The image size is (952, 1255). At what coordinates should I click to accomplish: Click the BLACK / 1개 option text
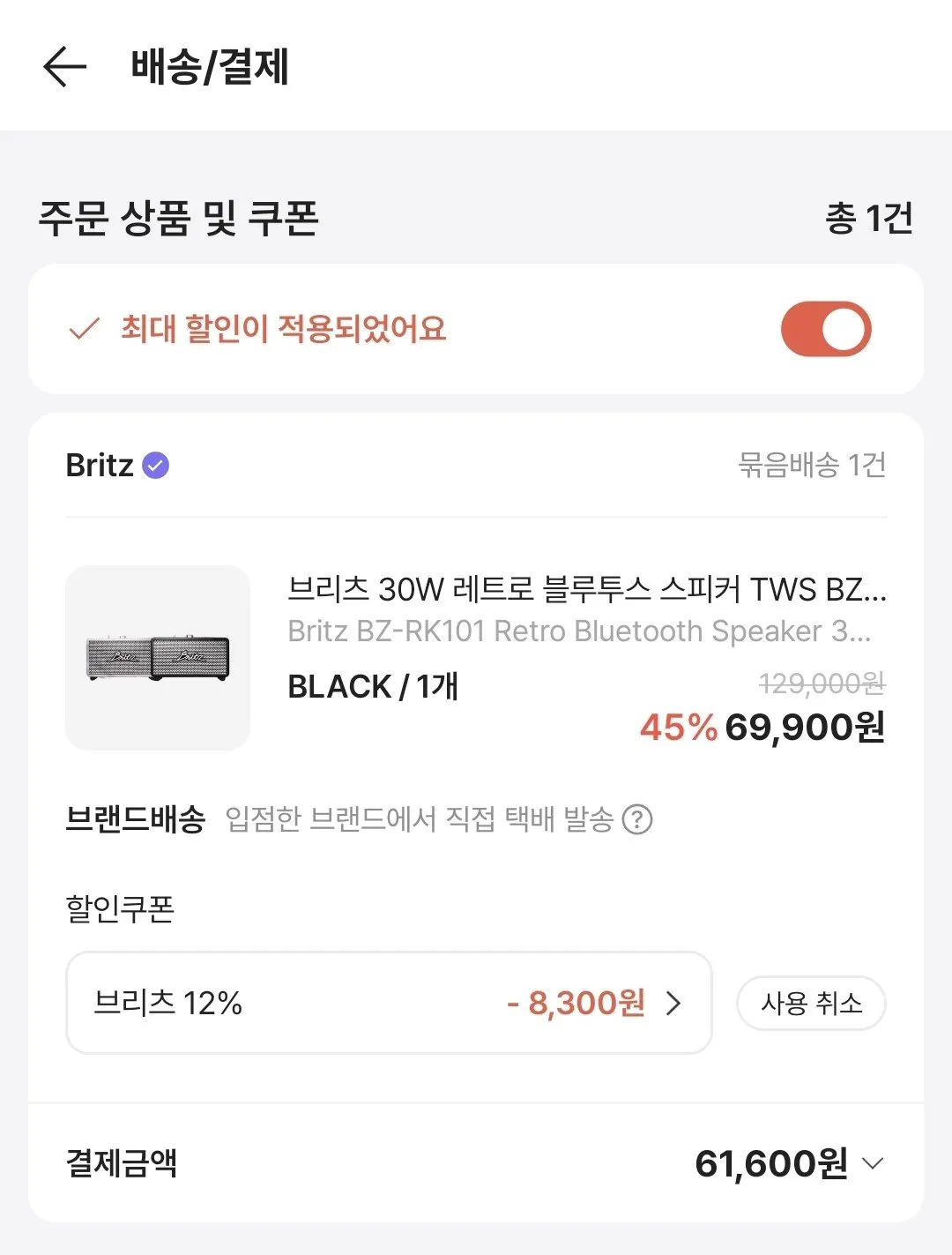point(373,686)
